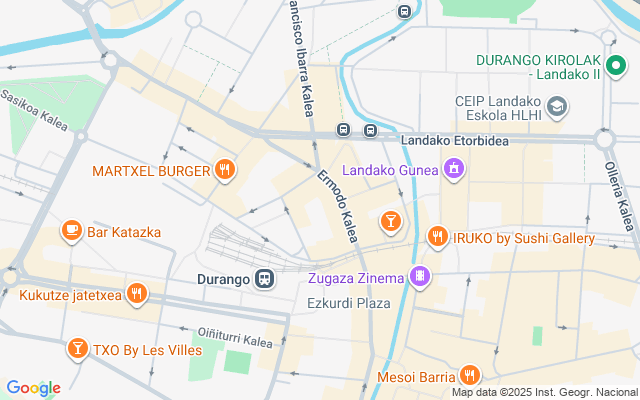
Task: Select the cocktail bar marker near Ermodo Kalea
Action: coord(390,219)
